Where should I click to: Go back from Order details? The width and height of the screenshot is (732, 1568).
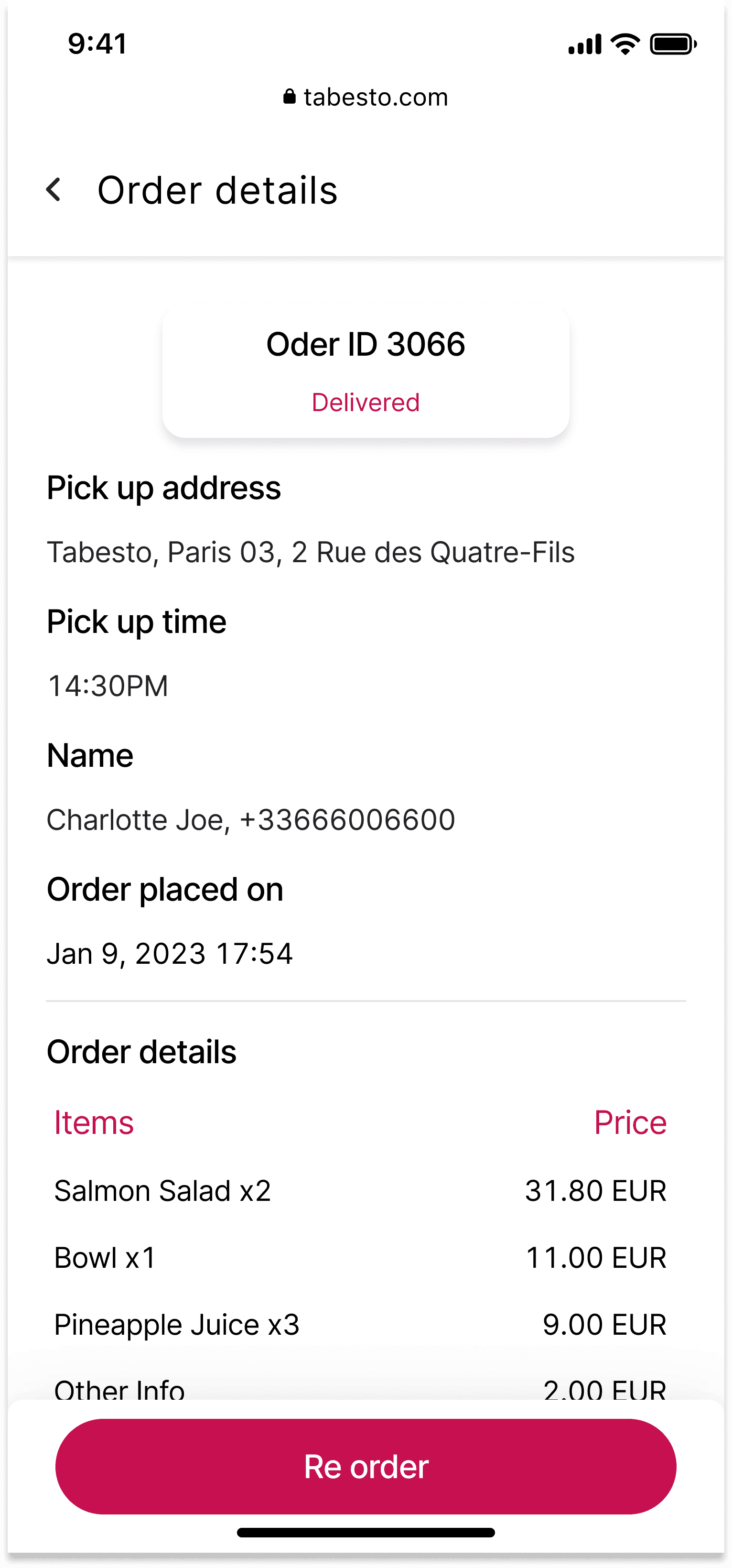tap(54, 190)
